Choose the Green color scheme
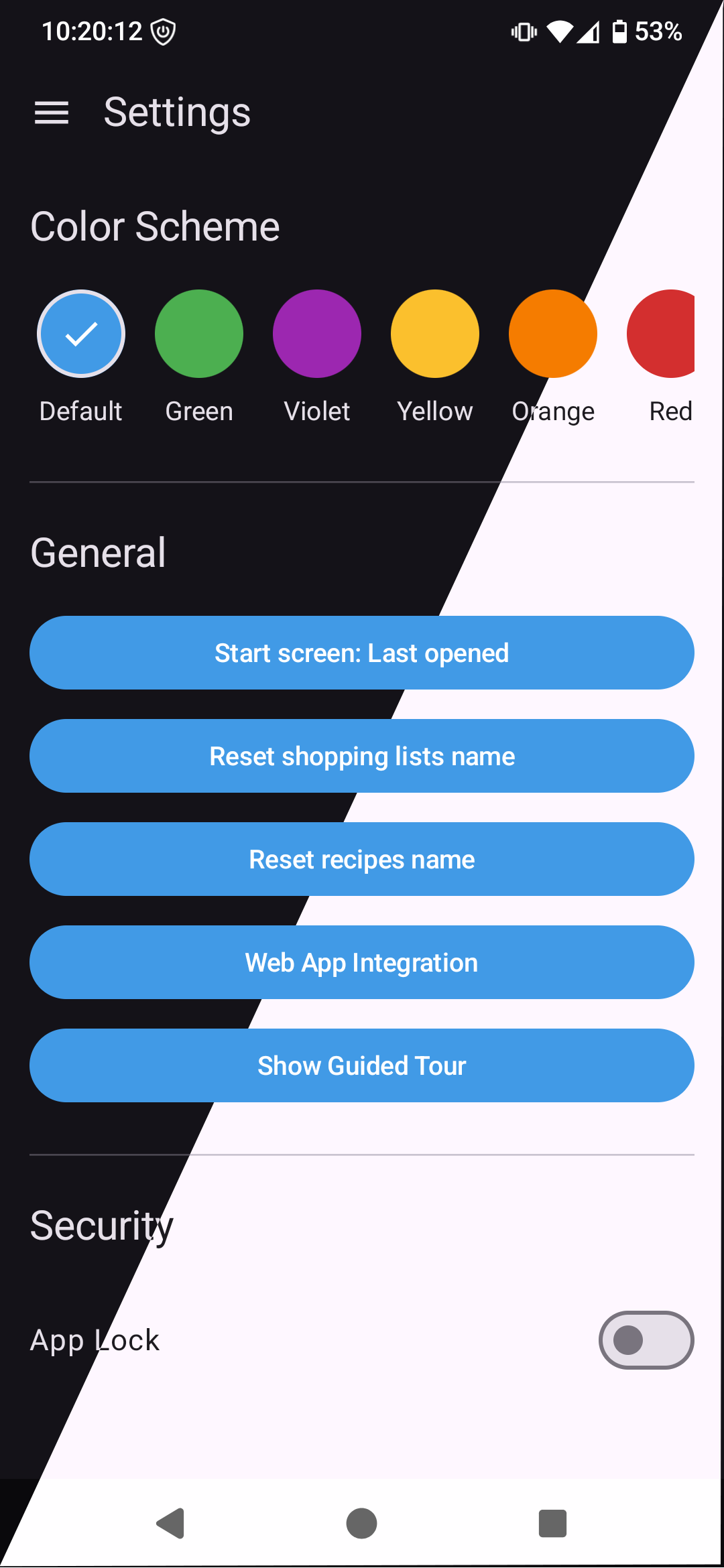 (199, 334)
